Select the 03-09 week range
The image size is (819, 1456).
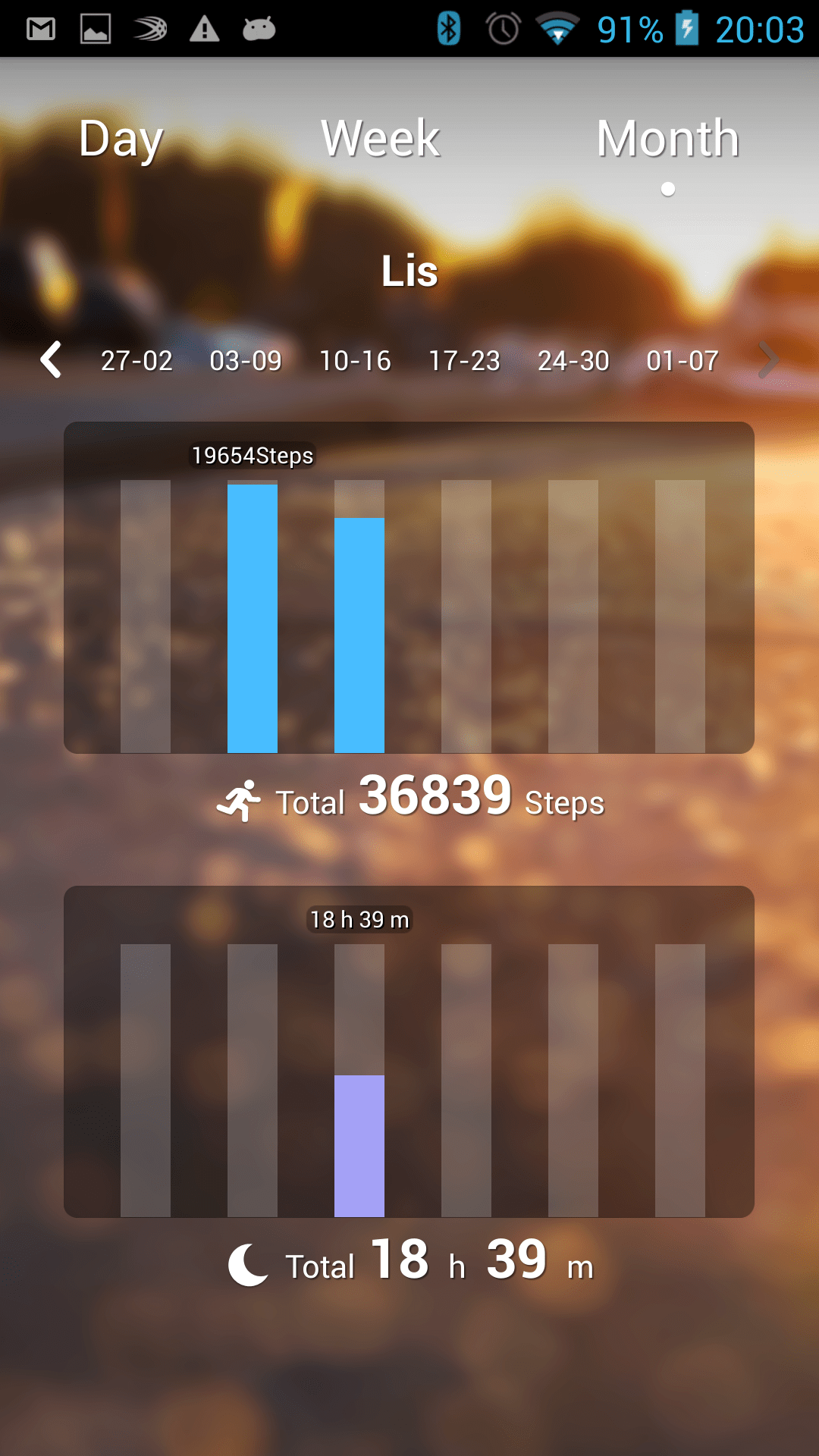point(246,361)
